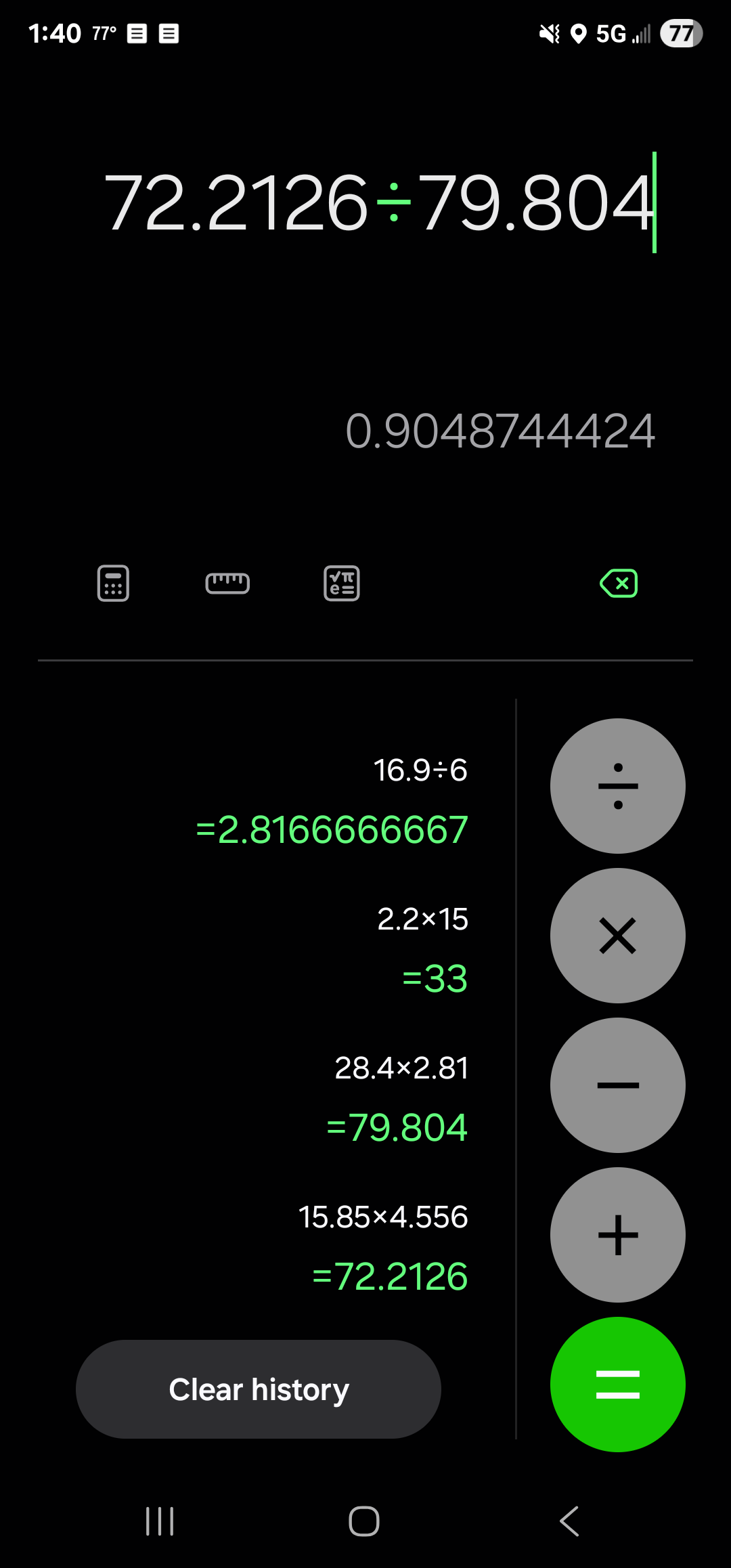Clear history of calculations
This screenshot has height=1568, width=731.
point(259,1389)
